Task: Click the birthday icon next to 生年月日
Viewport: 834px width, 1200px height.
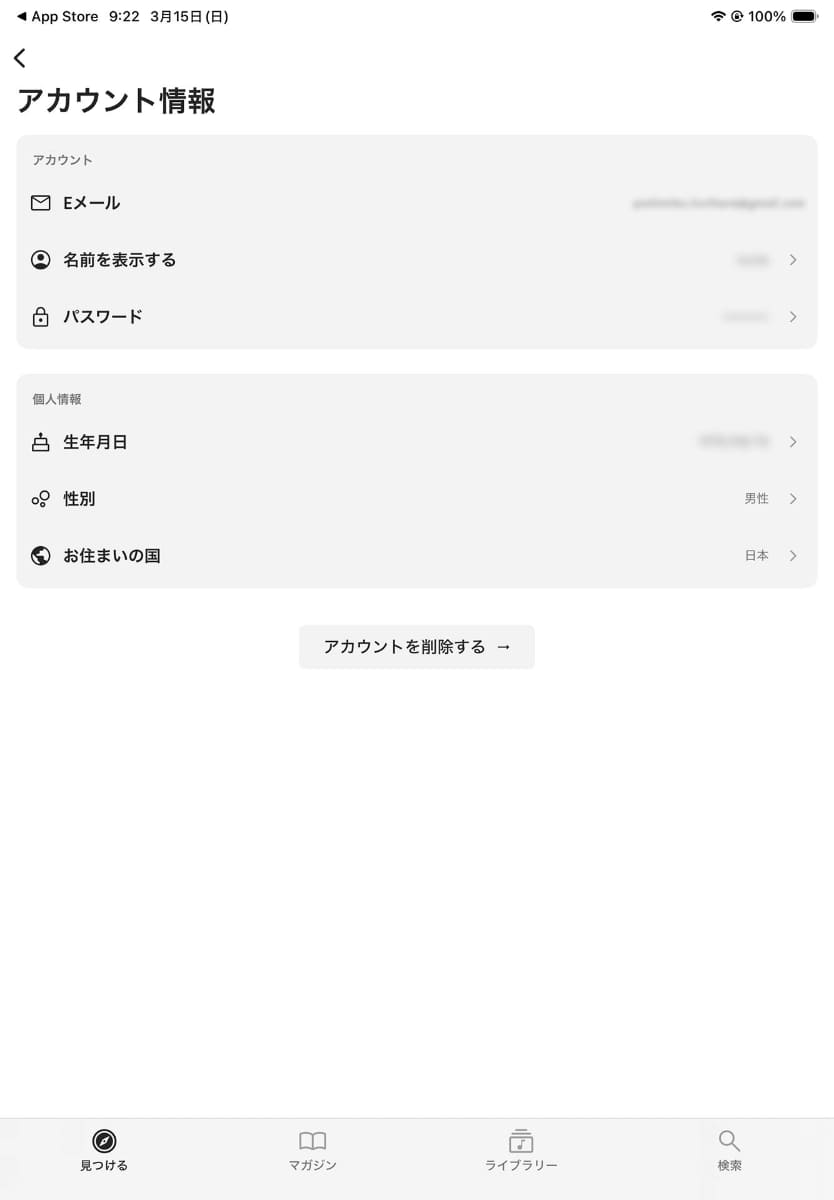Action: point(40,442)
